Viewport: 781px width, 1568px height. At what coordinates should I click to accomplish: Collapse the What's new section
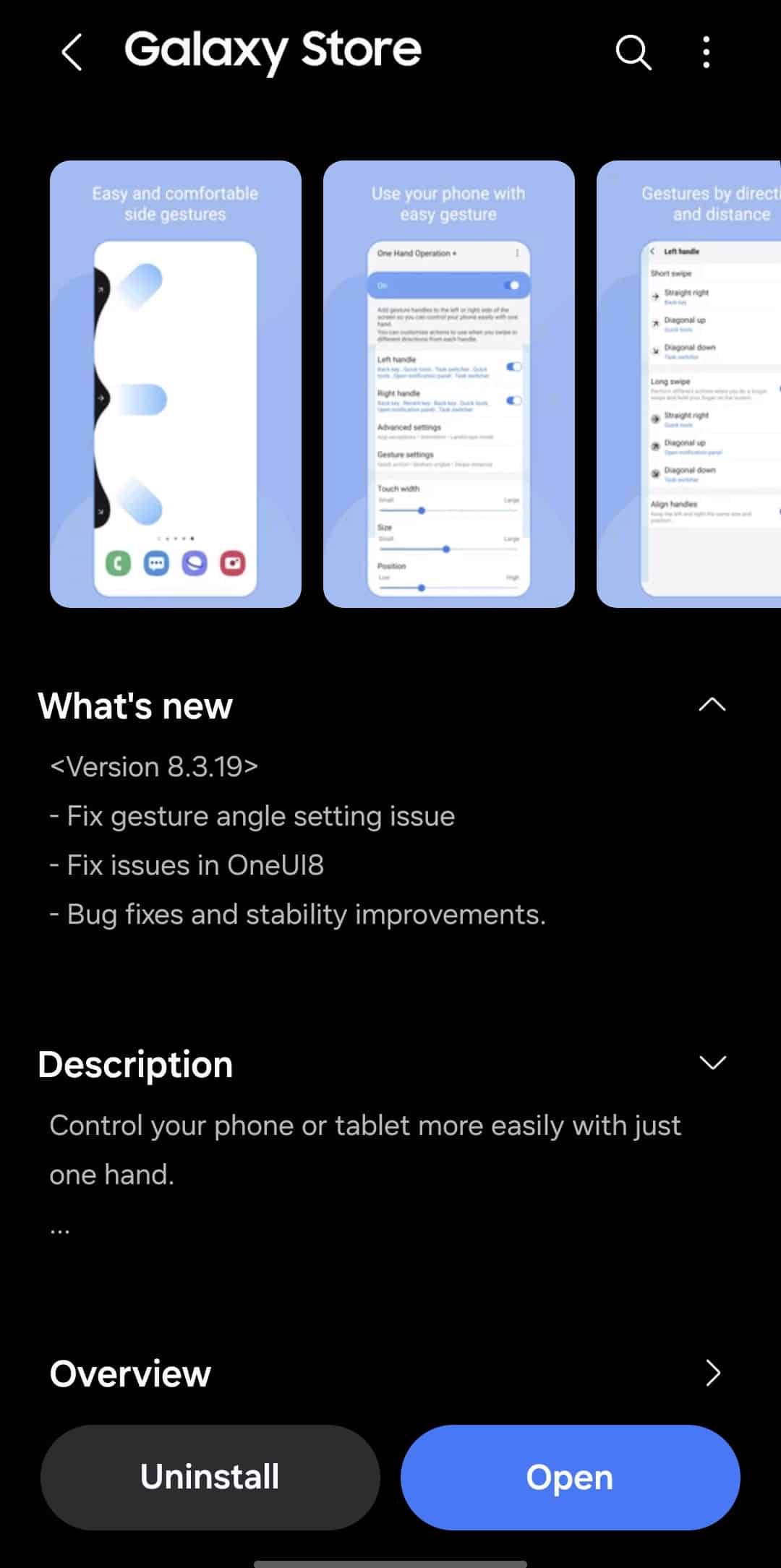click(712, 705)
